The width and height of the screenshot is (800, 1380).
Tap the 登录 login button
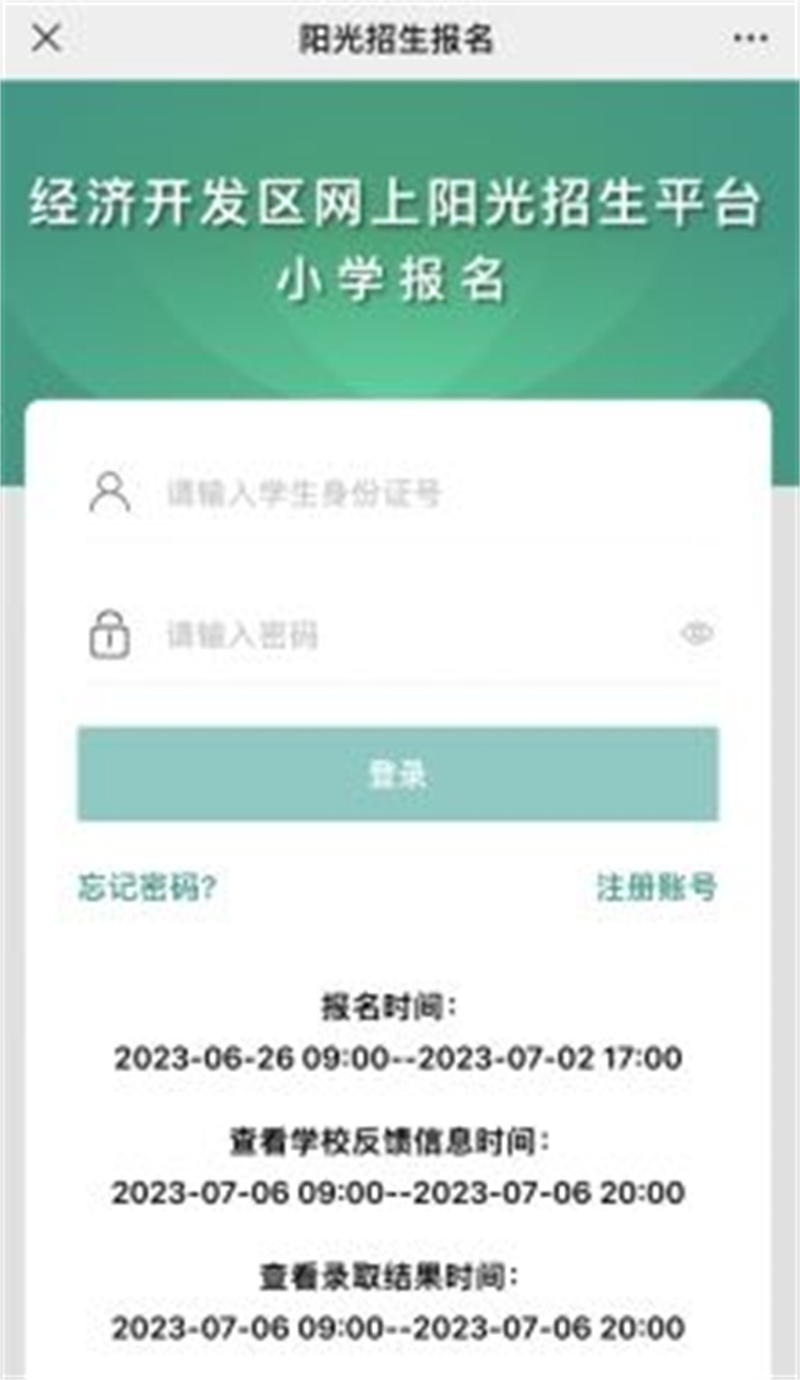[x=398, y=774]
